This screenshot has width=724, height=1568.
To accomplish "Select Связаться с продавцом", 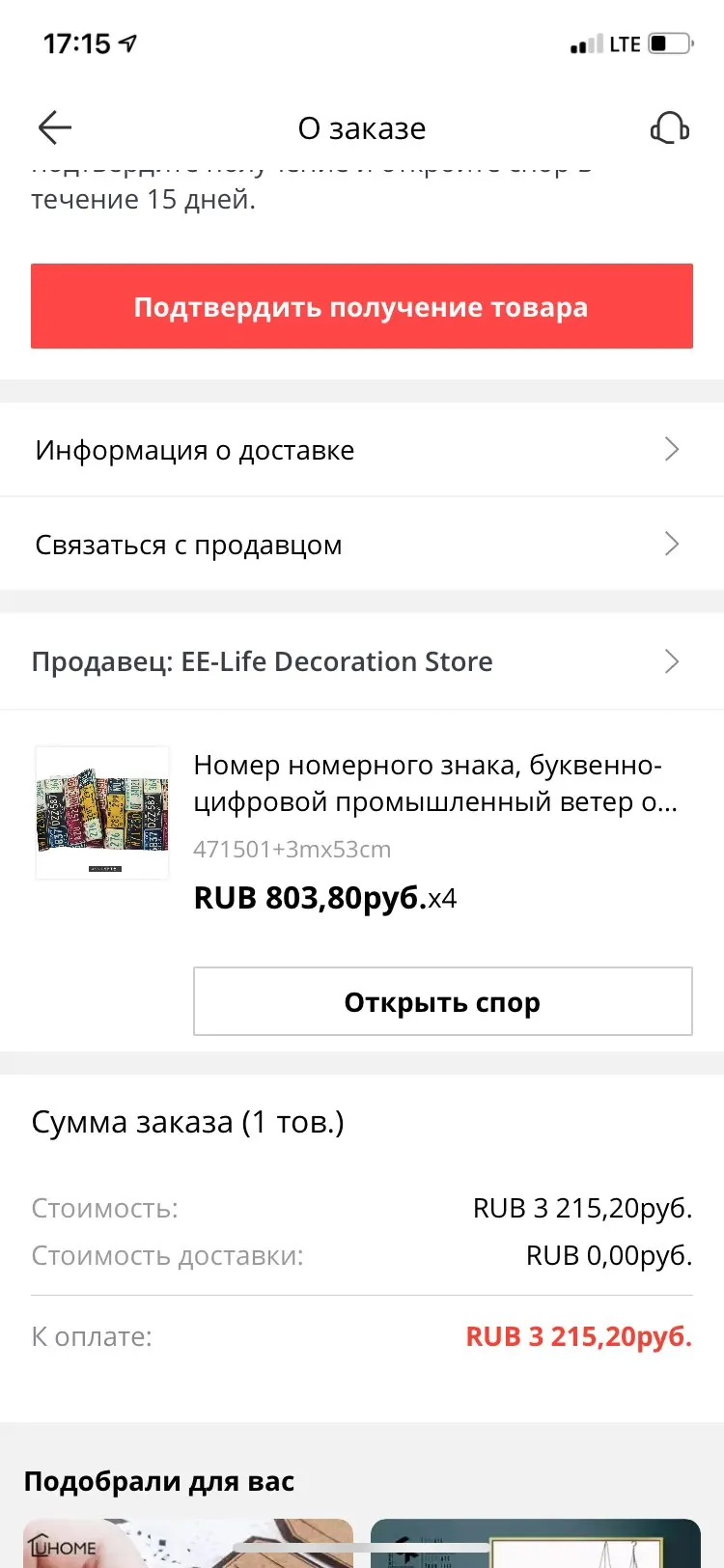I will [362, 545].
